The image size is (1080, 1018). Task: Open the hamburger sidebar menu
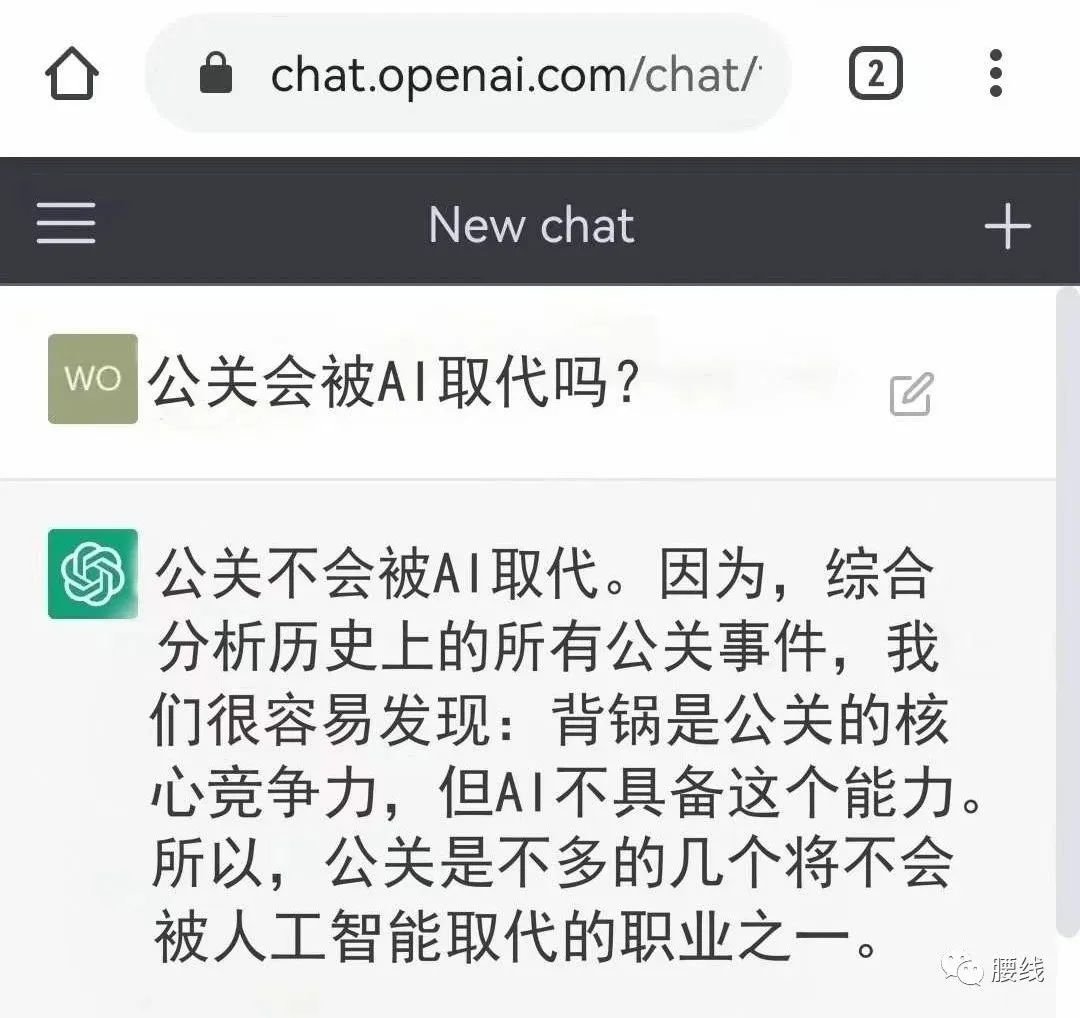(x=66, y=224)
